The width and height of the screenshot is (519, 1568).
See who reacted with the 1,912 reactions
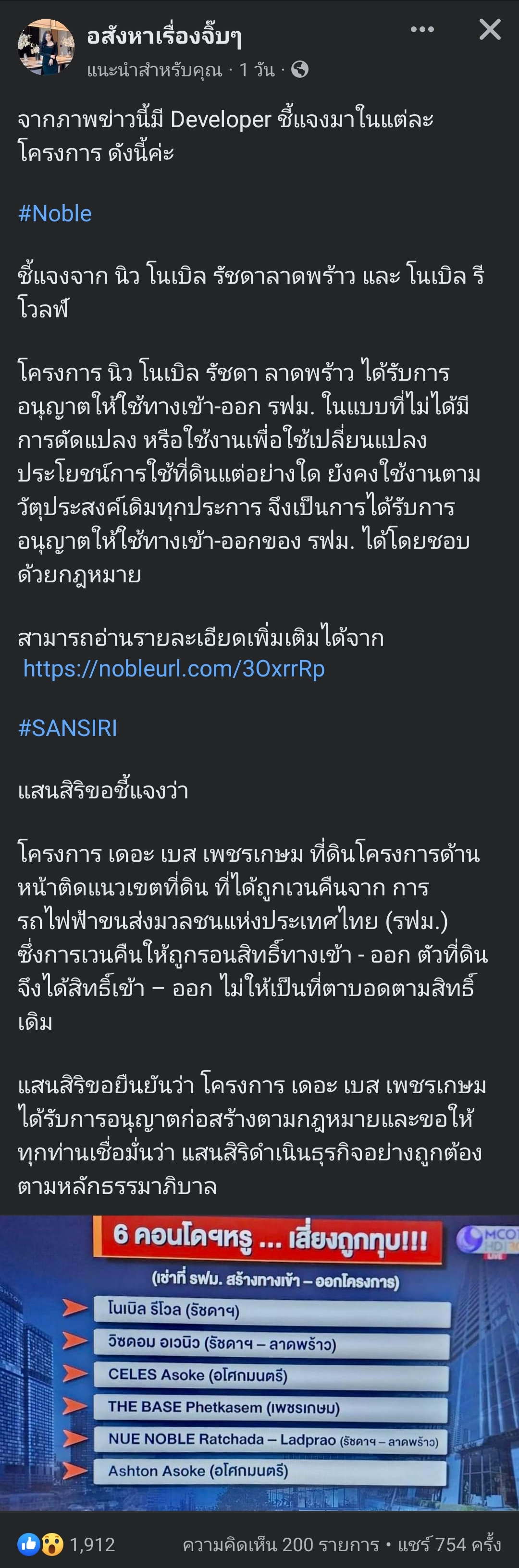pos(67,1544)
